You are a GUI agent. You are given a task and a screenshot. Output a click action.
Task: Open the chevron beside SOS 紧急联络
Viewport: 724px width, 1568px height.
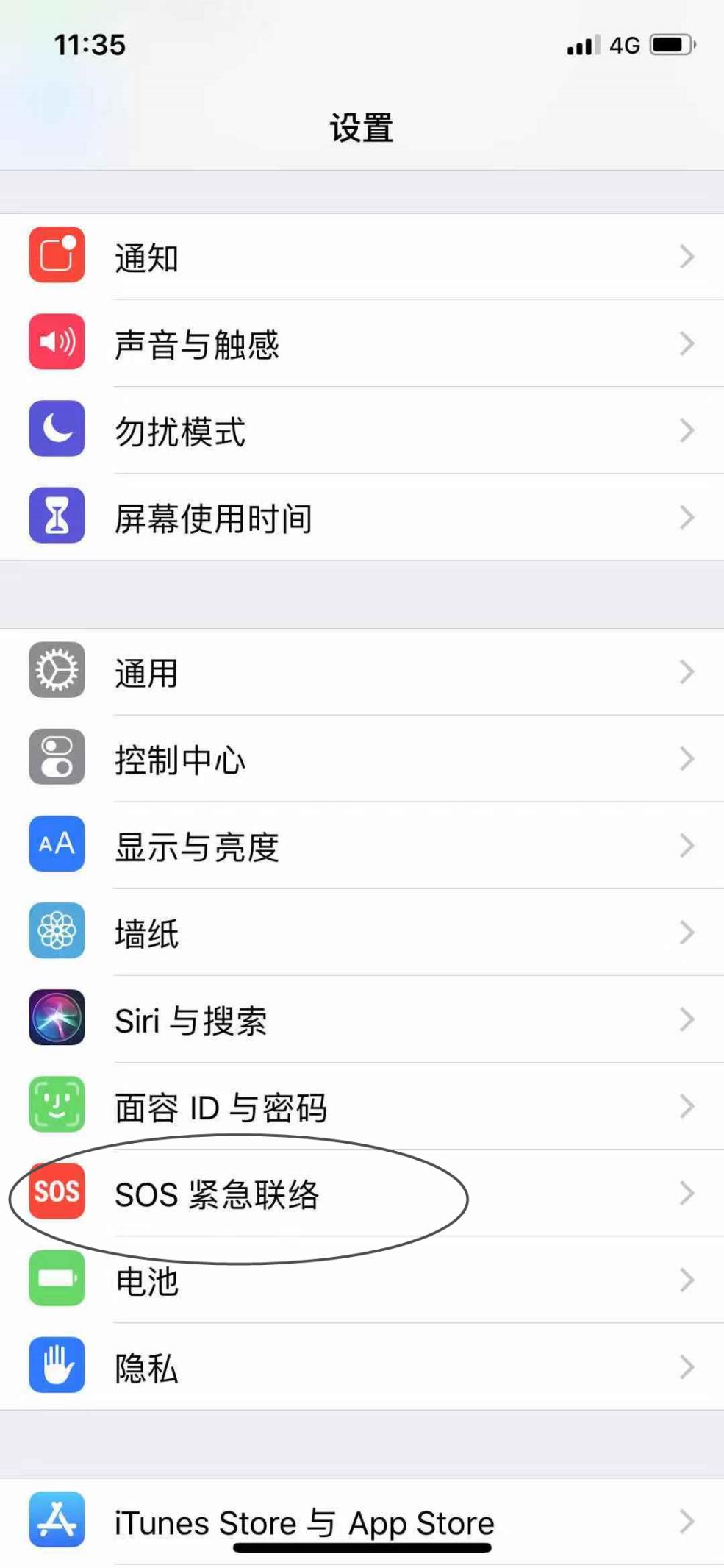pyautogui.click(x=685, y=1193)
